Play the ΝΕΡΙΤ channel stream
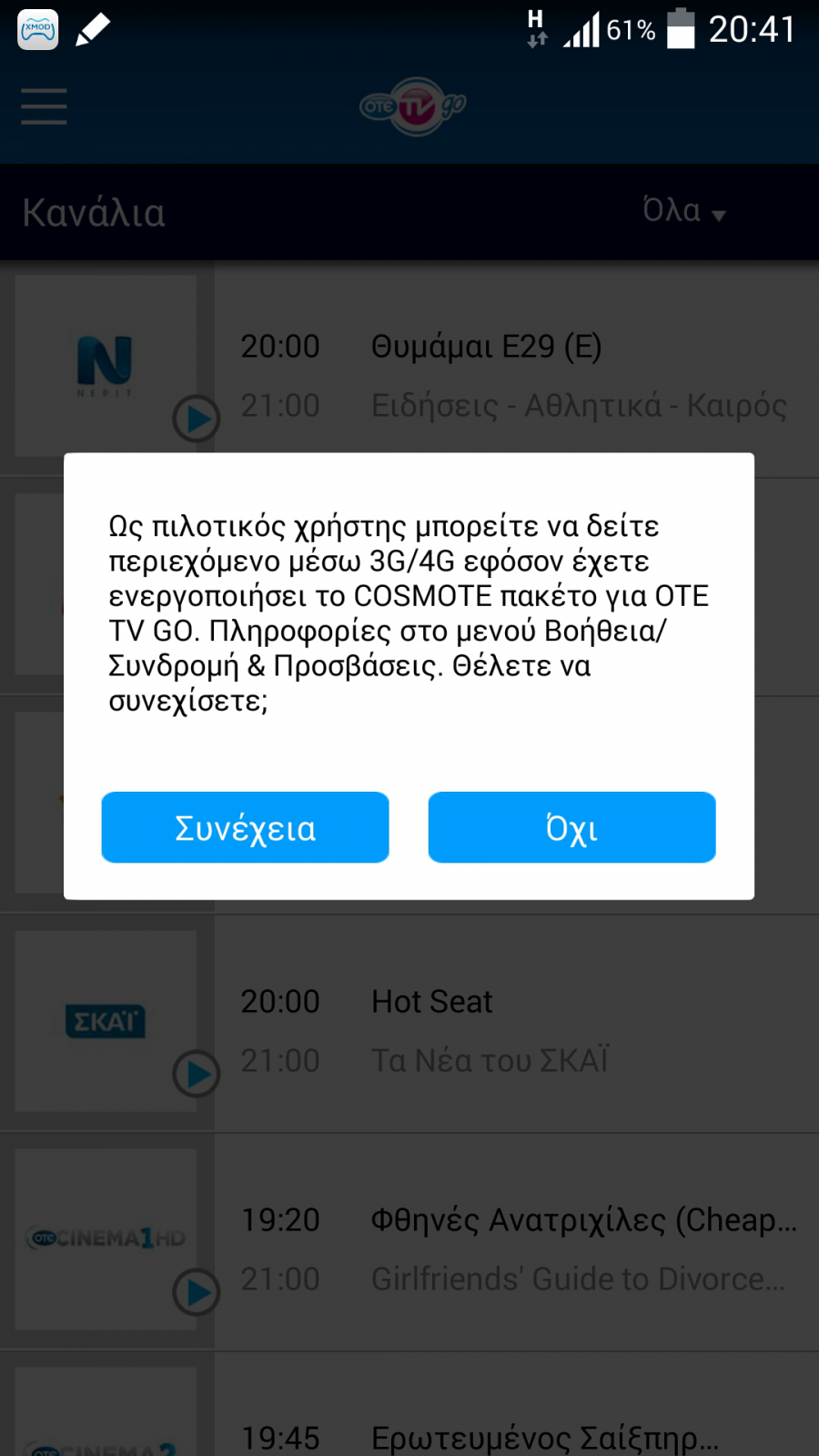 click(197, 419)
